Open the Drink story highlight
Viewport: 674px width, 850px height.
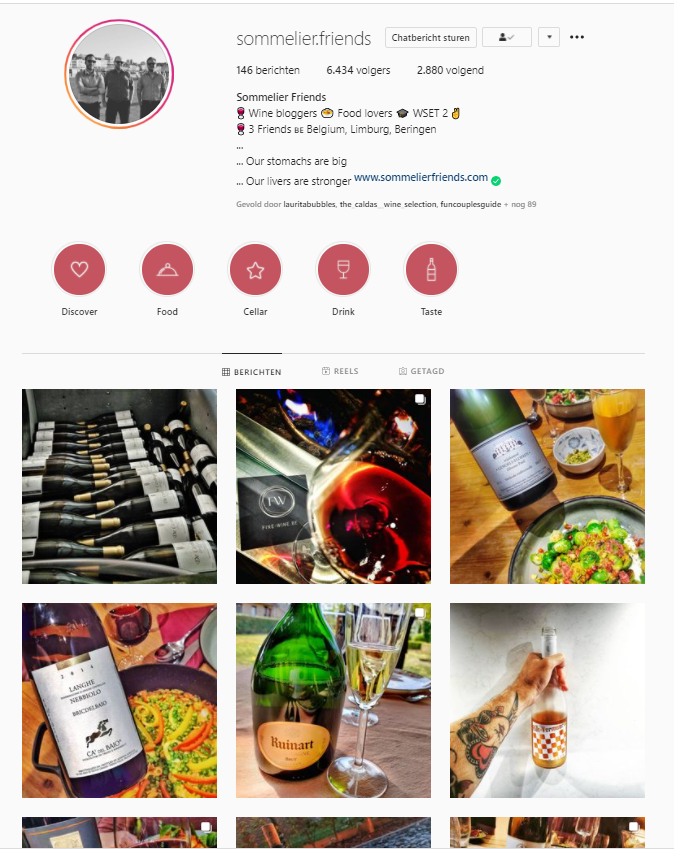pyautogui.click(x=343, y=270)
